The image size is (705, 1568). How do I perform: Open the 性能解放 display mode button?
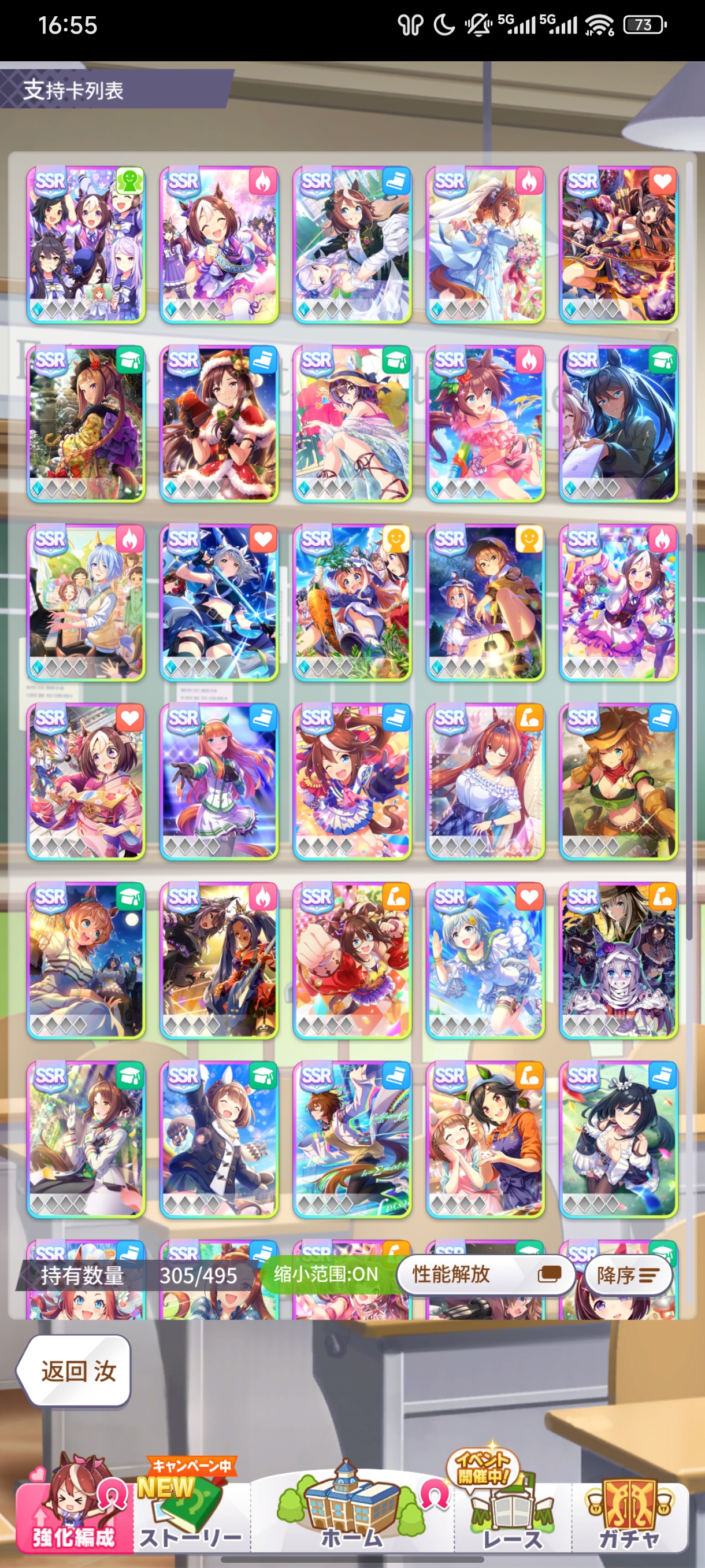point(485,1274)
